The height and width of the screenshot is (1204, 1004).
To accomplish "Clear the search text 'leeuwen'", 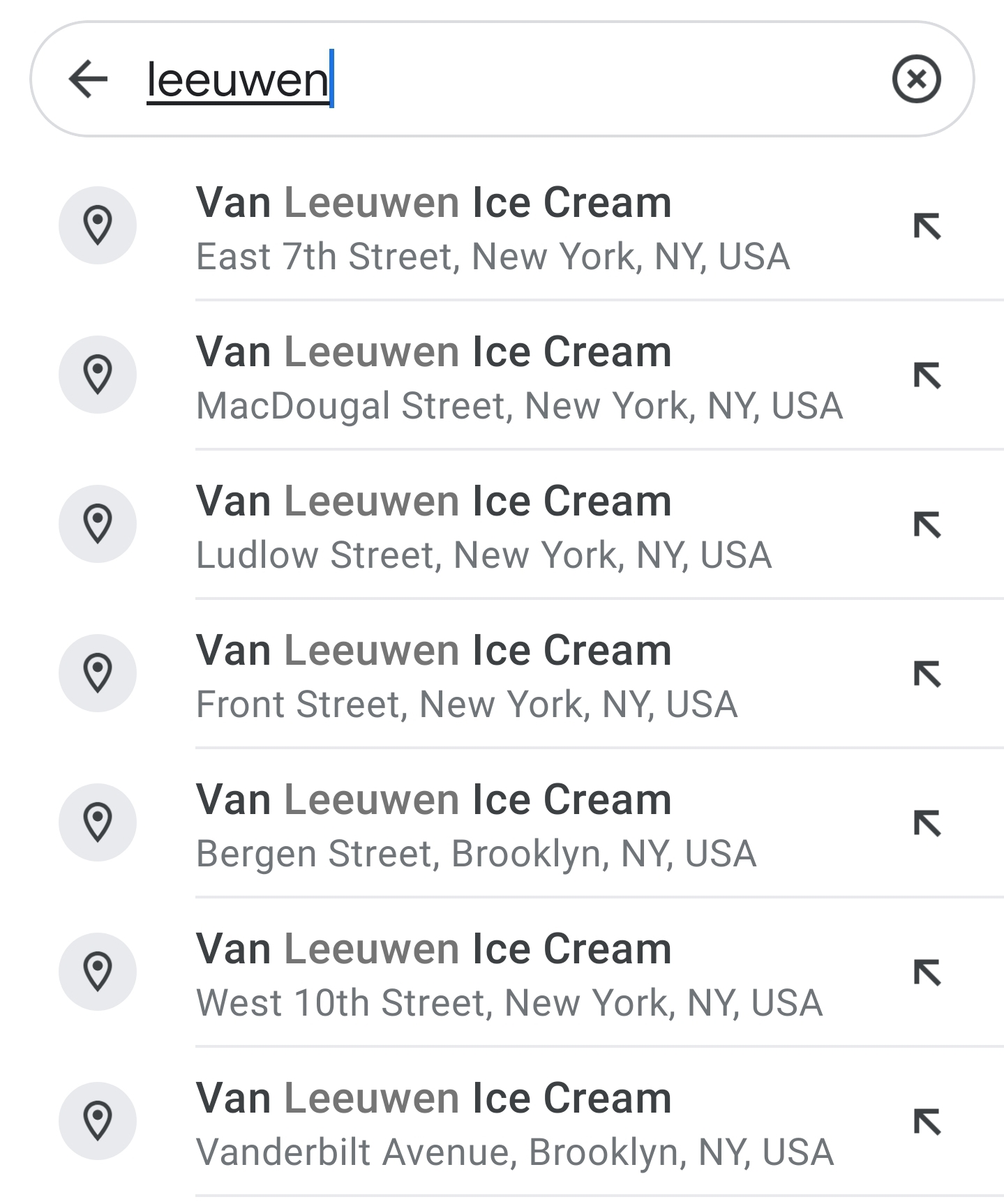I will (x=916, y=79).
